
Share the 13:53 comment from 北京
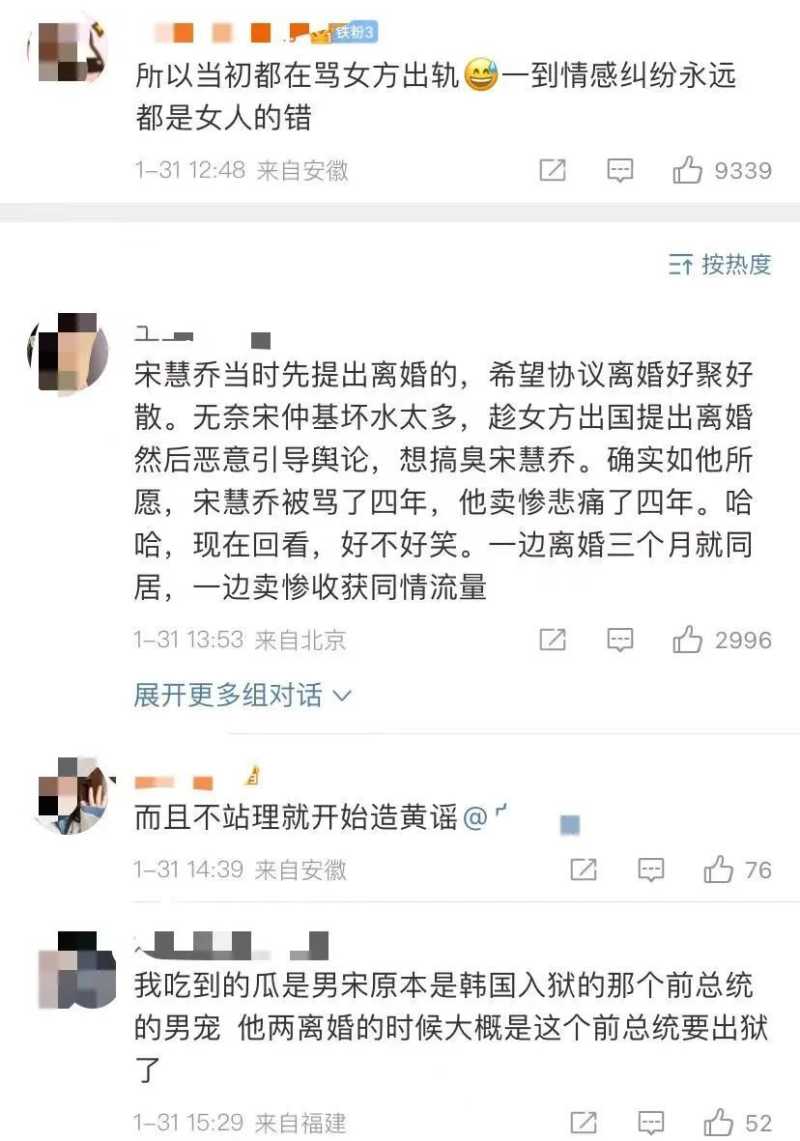553,640
